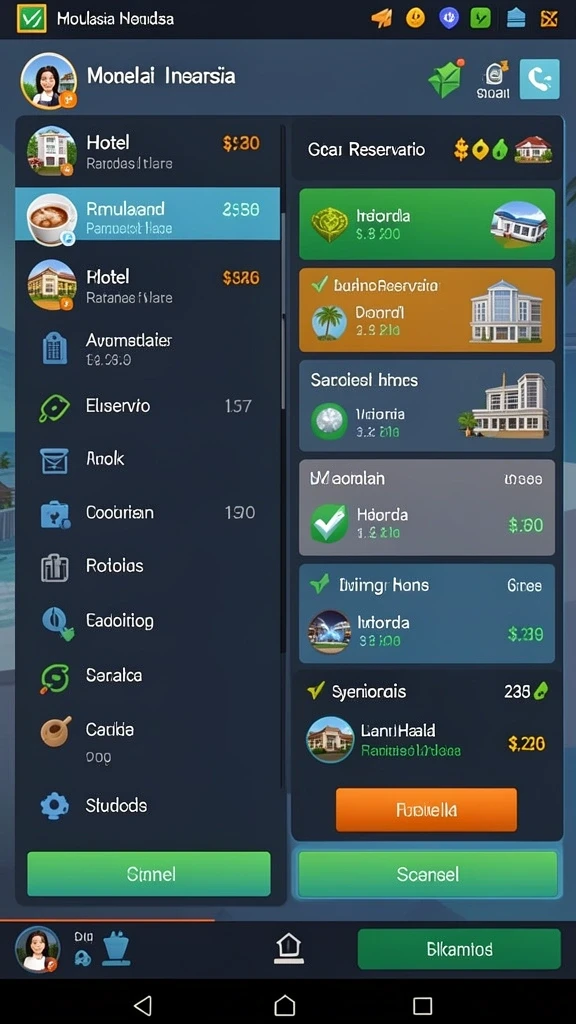Open the Eadoitiog menu row
The image size is (576, 1024).
(148, 620)
